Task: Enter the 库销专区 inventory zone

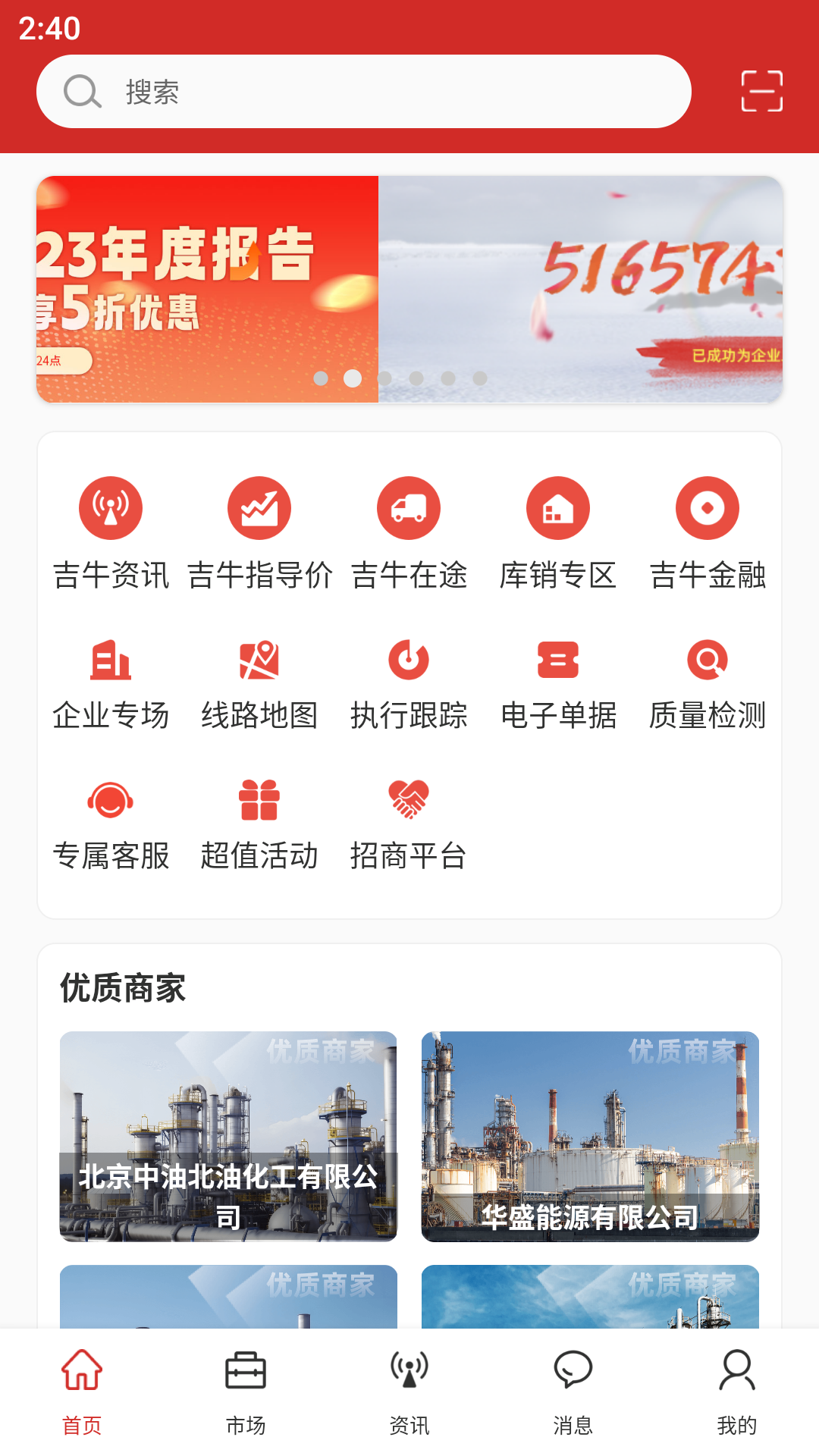Action: pyautogui.click(x=558, y=531)
